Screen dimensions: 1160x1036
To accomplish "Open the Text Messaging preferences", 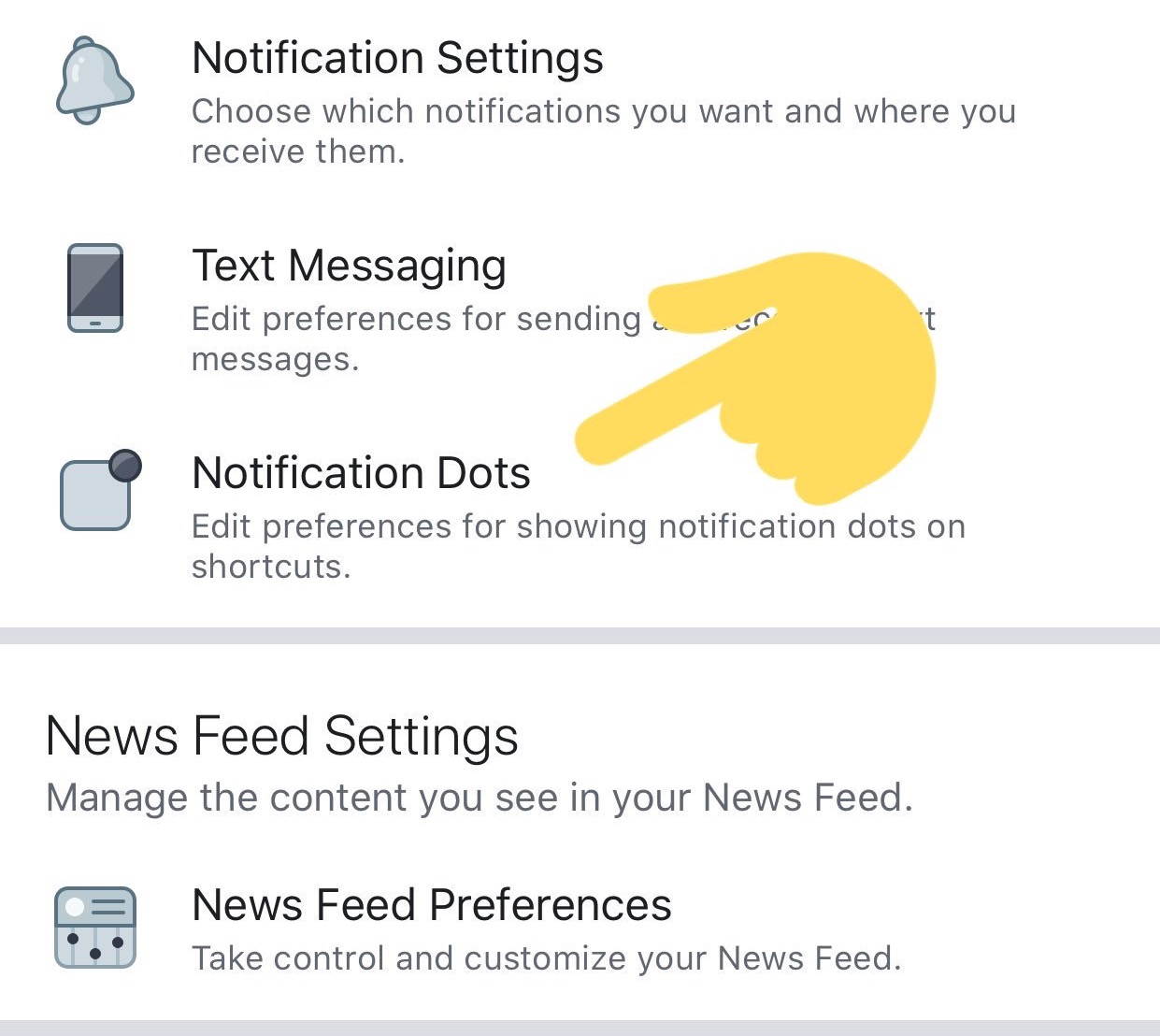I will coord(349,266).
